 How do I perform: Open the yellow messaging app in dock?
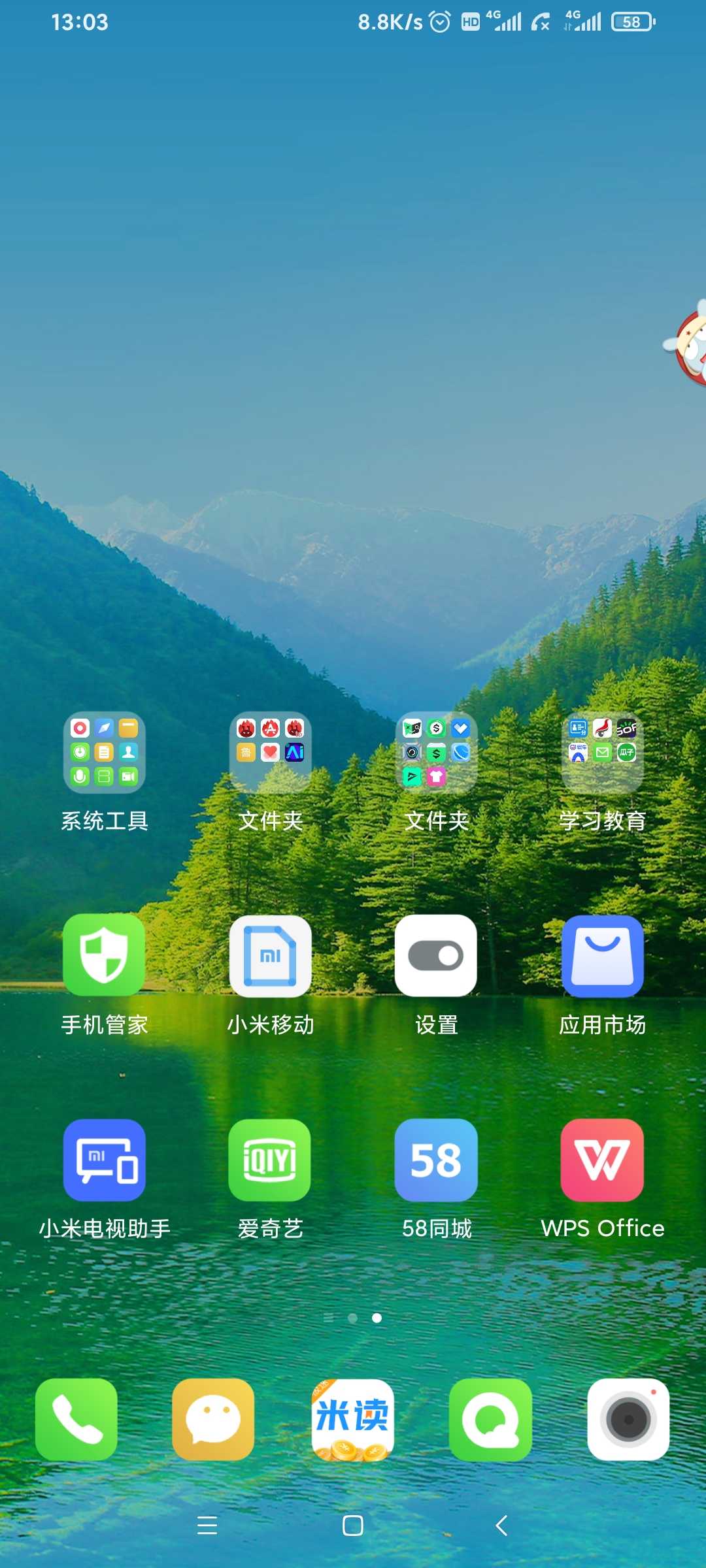tap(213, 1419)
